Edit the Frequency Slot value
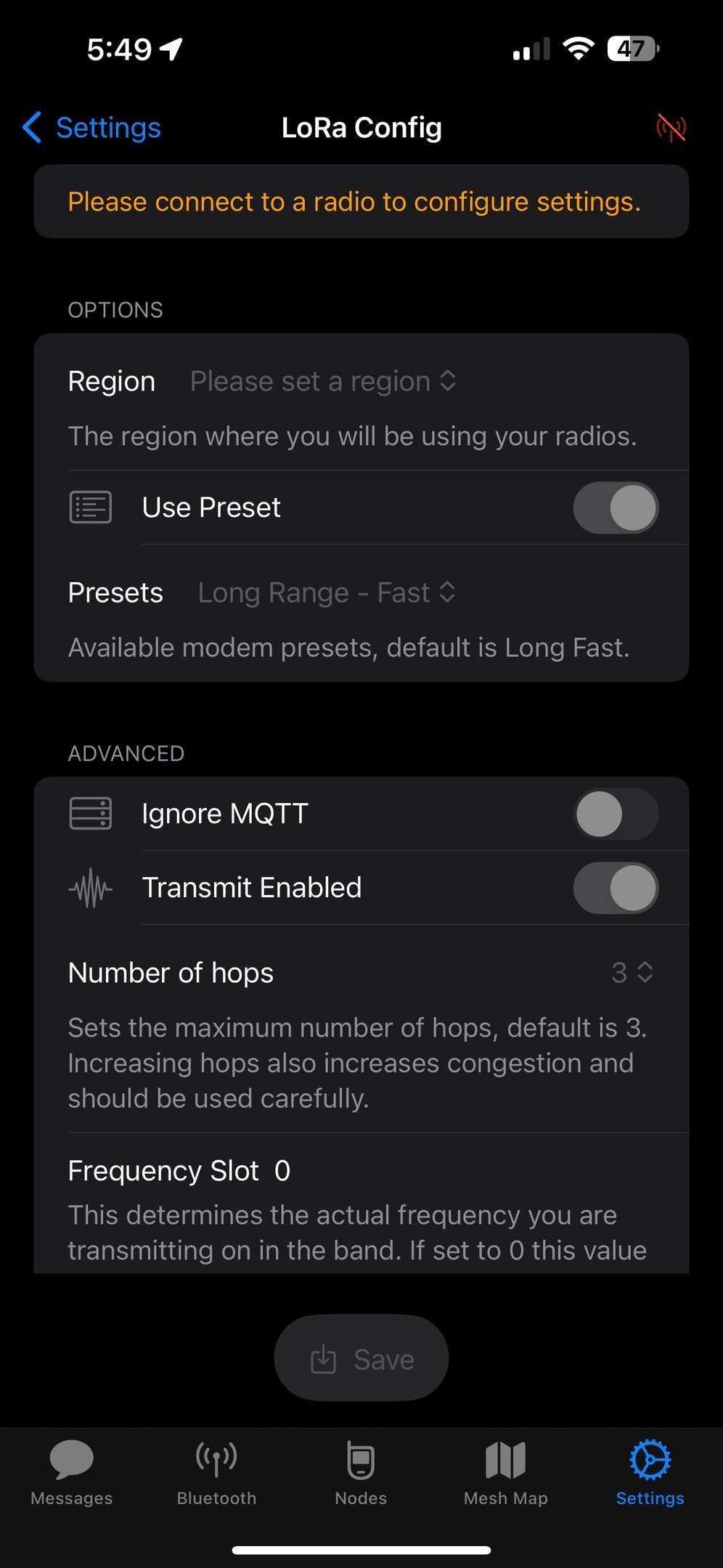 coord(282,1171)
